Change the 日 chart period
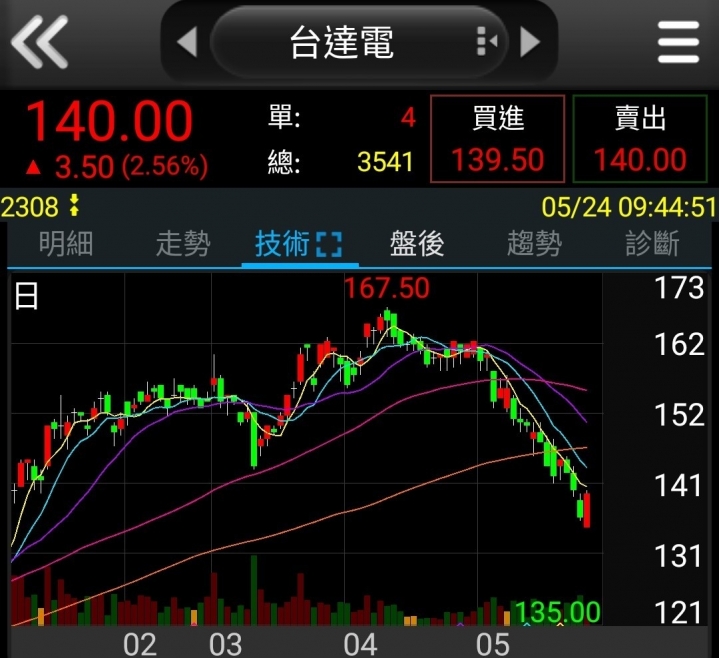The width and height of the screenshot is (720, 658). (x=26, y=296)
